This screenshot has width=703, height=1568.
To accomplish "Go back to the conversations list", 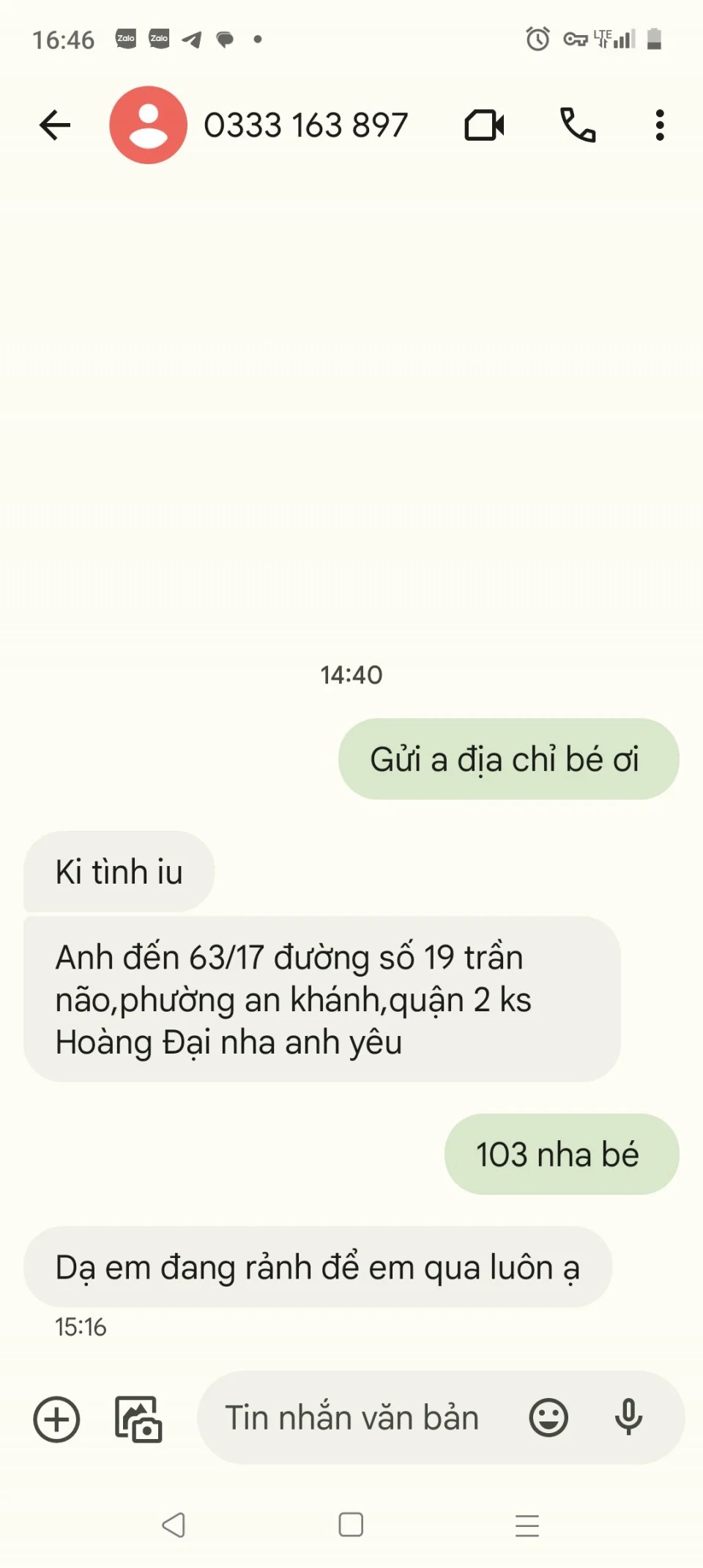I will pyautogui.click(x=55, y=125).
